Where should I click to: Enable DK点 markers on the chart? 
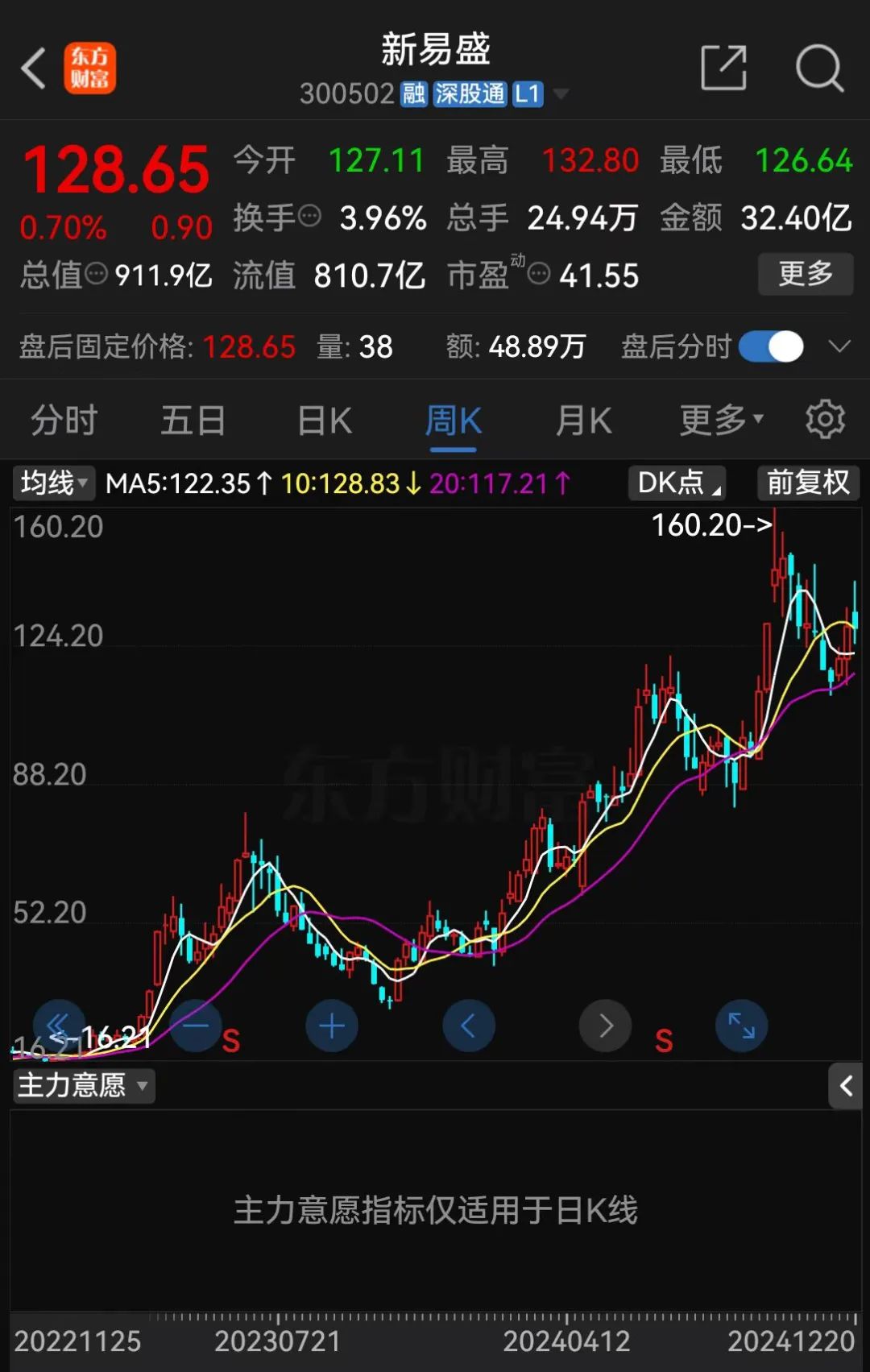(x=676, y=482)
